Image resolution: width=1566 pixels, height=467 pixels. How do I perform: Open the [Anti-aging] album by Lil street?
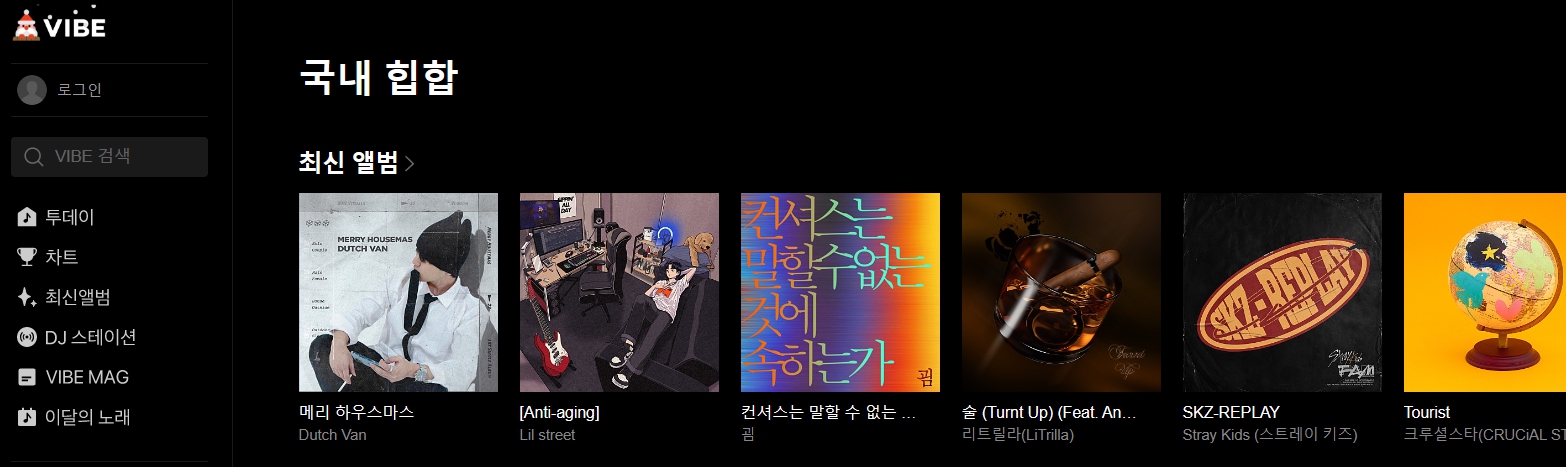619,292
